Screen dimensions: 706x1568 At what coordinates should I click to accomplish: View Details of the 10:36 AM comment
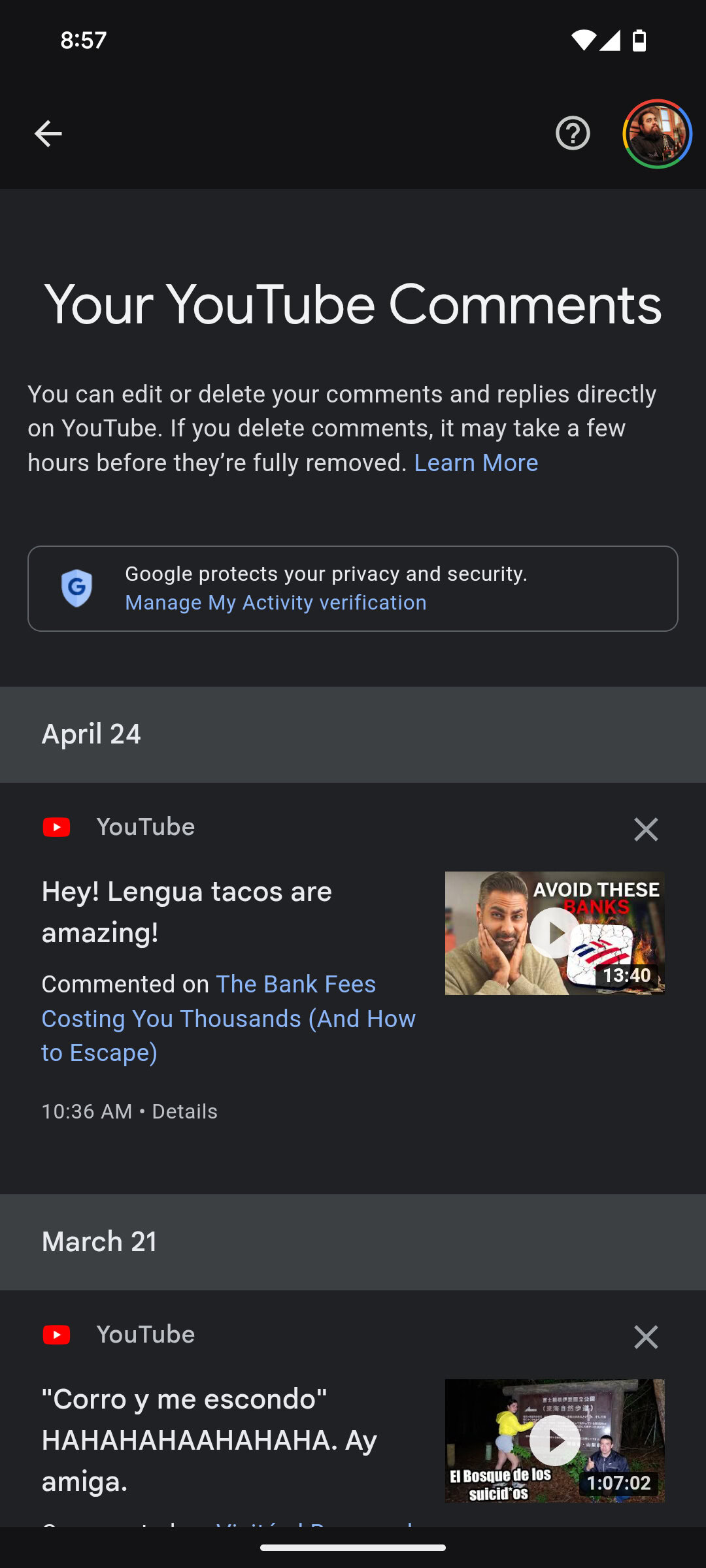pos(184,1111)
